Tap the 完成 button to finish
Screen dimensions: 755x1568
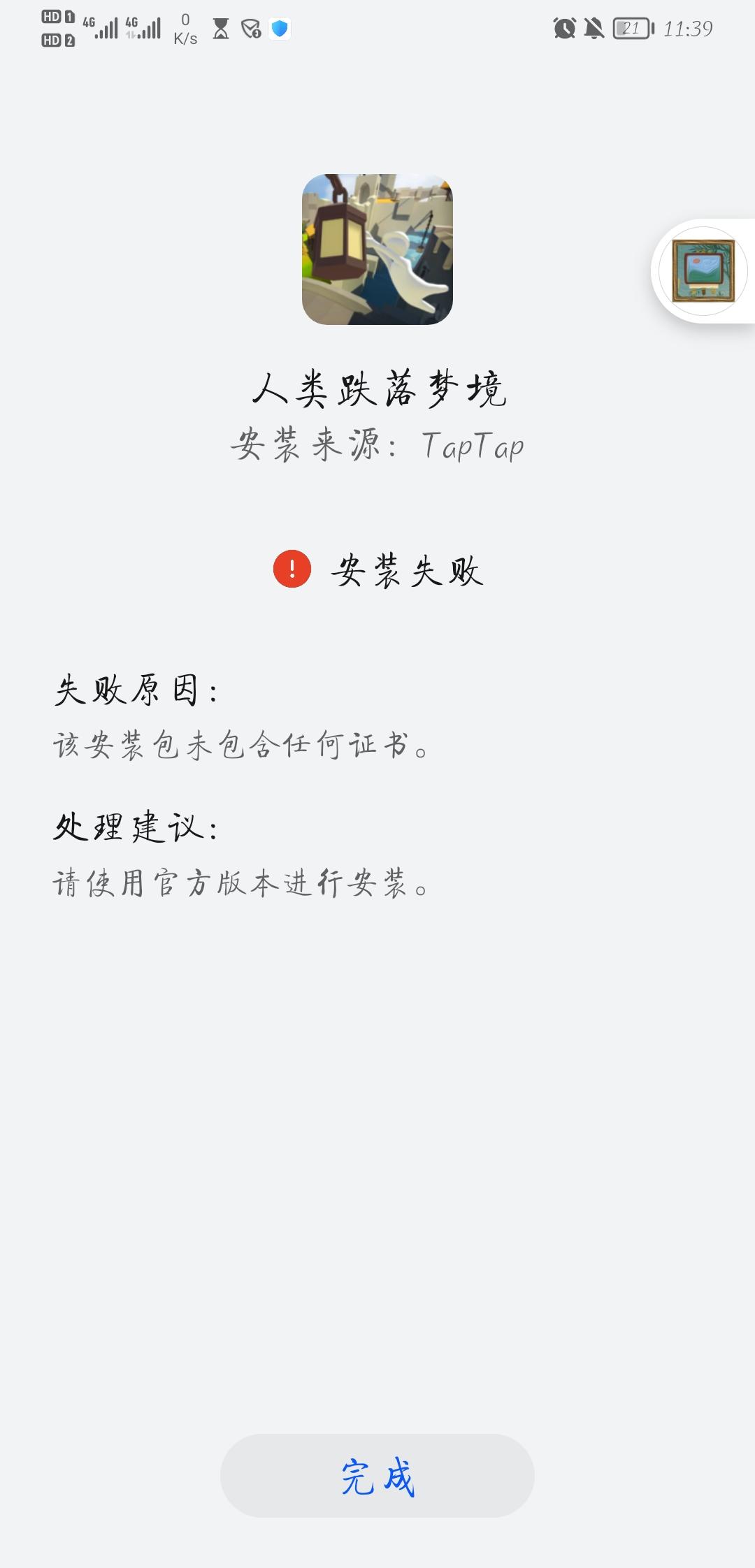click(x=377, y=1475)
